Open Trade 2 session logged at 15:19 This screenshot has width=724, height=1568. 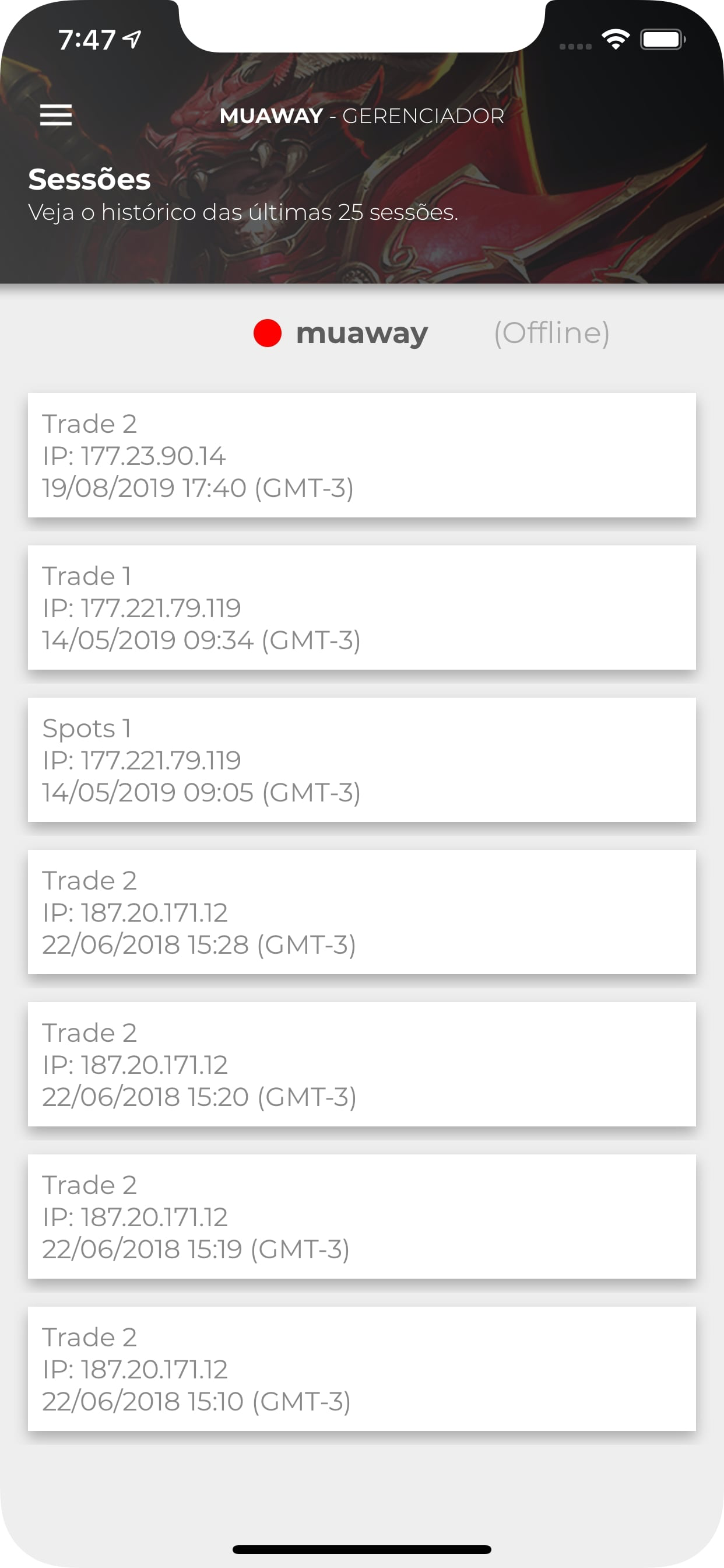(362, 1216)
